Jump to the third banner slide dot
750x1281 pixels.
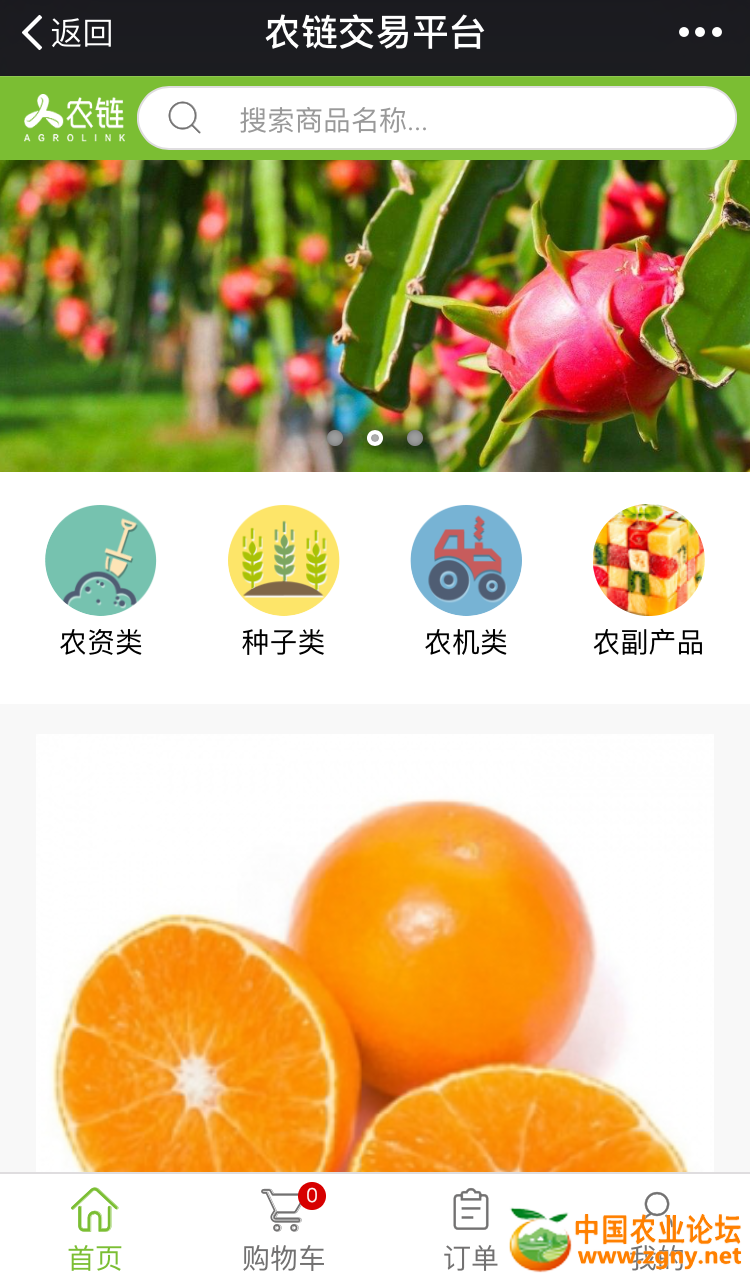pos(415,438)
